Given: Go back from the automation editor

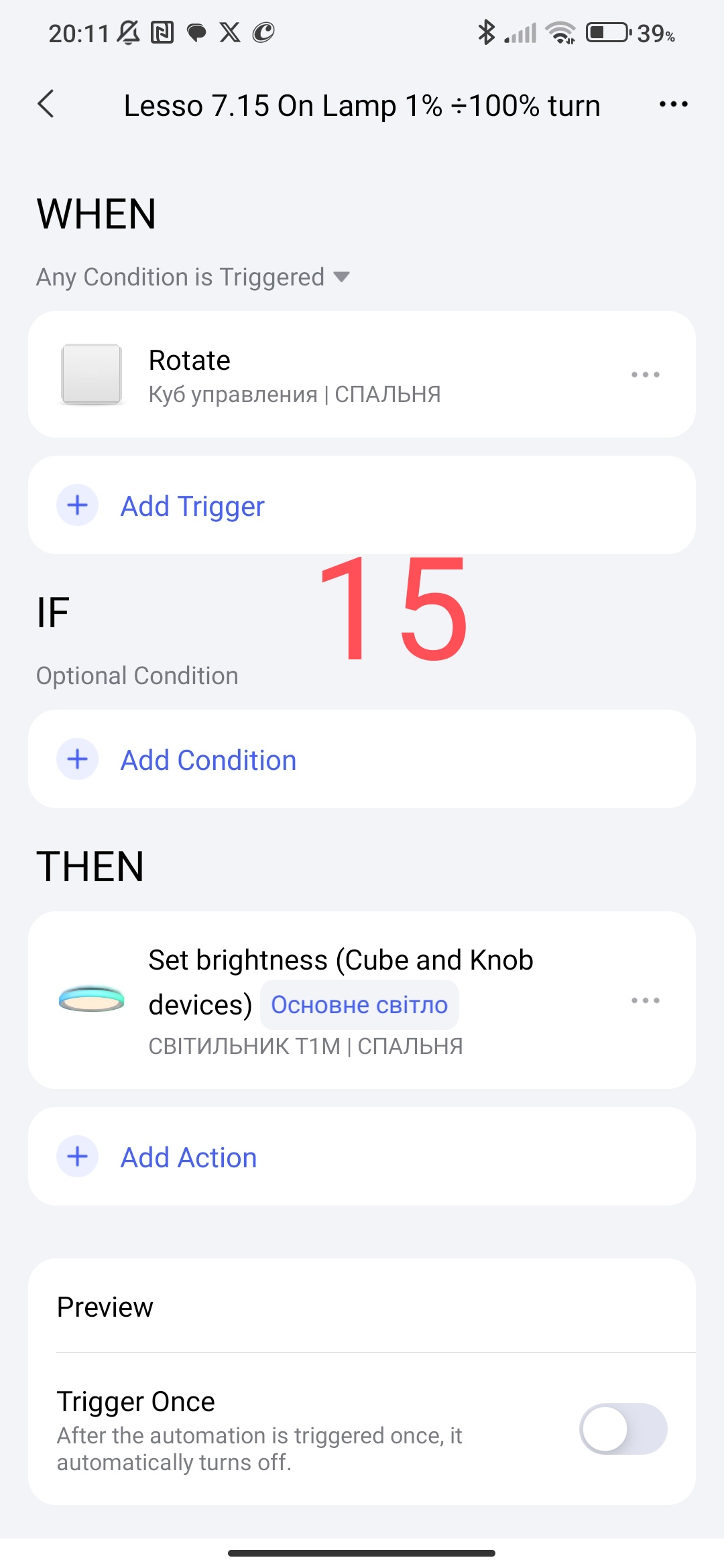Looking at the screenshot, I should point(46,104).
